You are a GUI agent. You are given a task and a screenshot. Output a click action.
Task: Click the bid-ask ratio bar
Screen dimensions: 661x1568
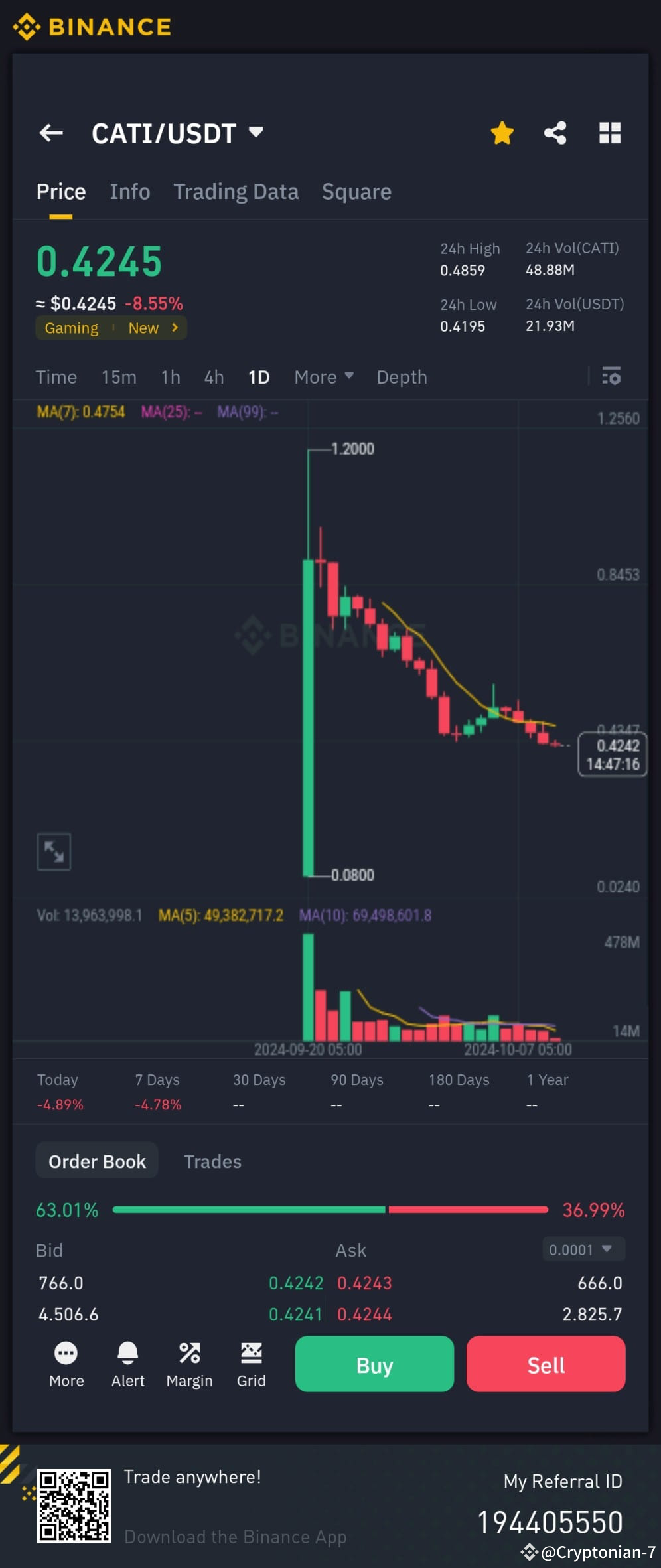pyautogui.click(x=330, y=1210)
